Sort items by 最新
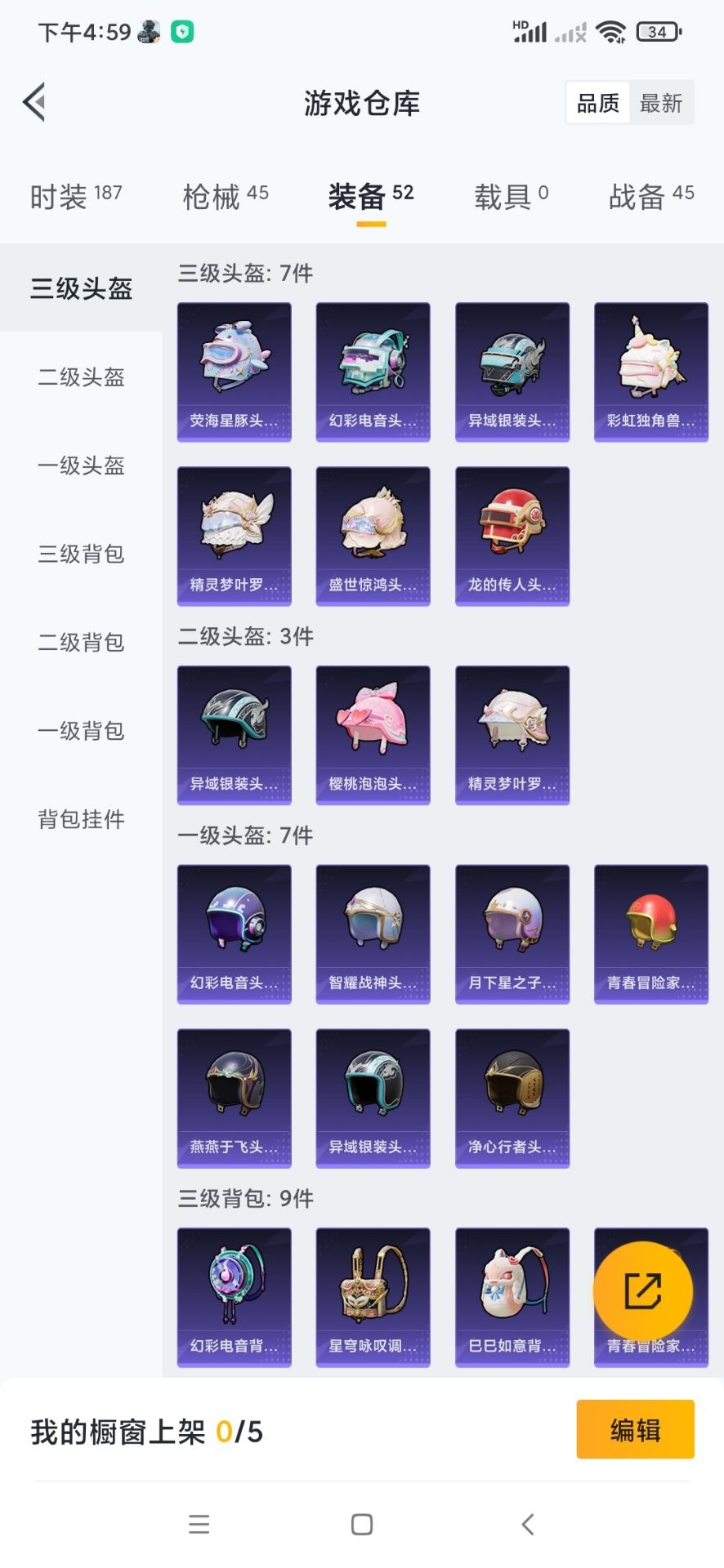The height and width of the screenshot is (1568, 724). 661,103
